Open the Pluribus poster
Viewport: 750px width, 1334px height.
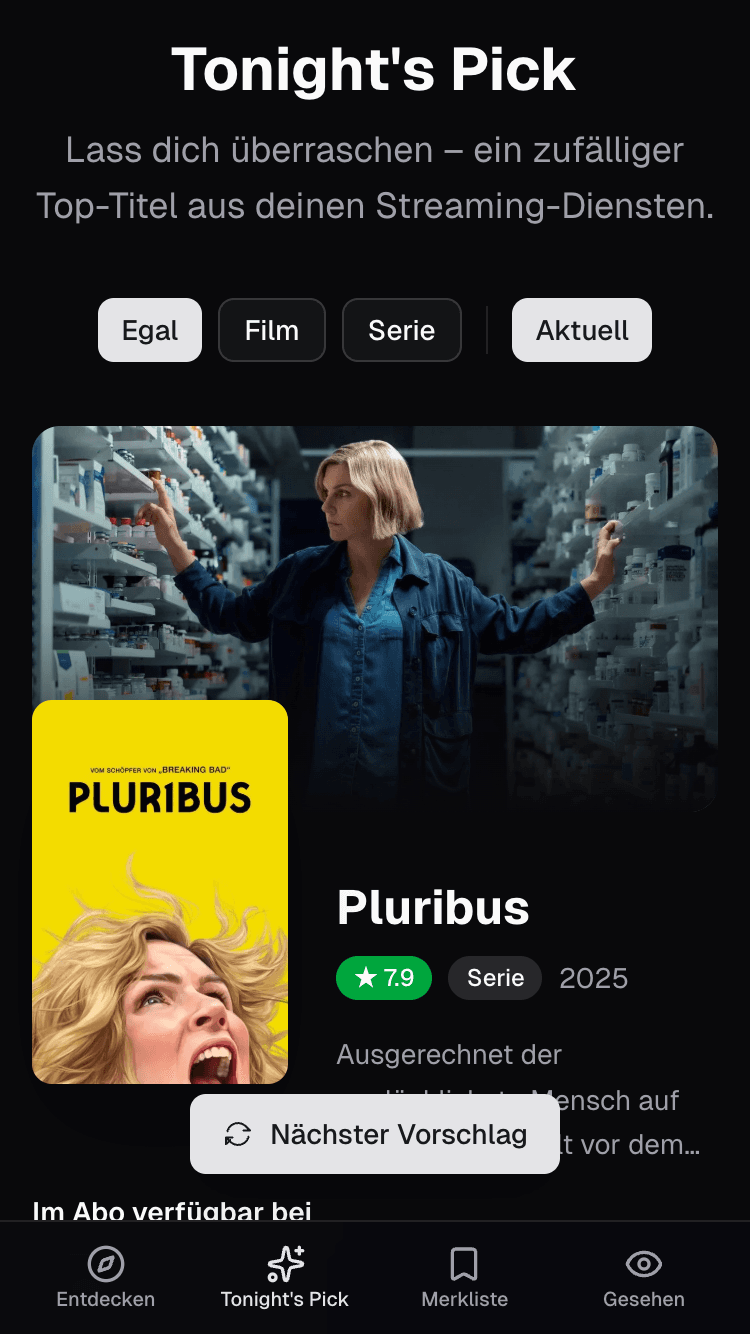coord(160,891)
